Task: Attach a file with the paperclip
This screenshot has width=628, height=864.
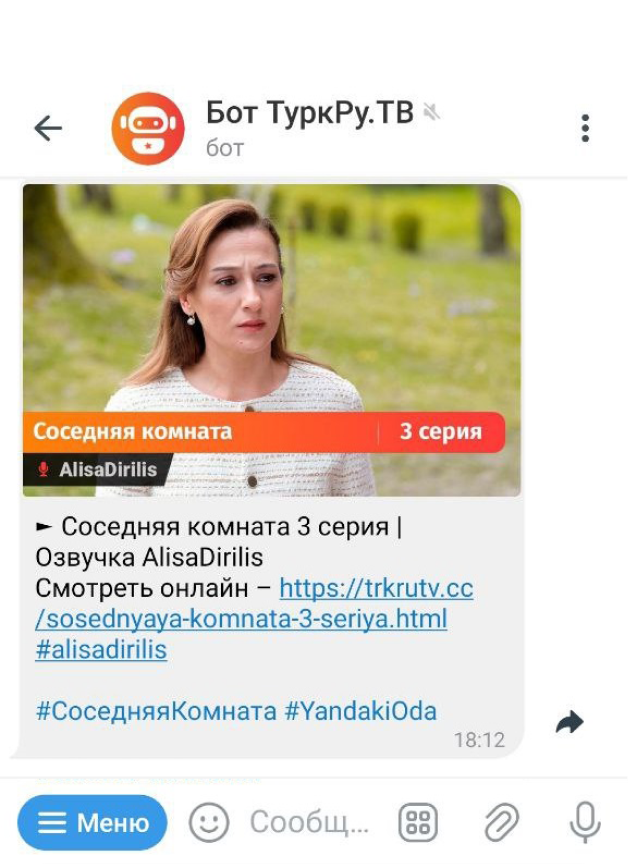Action: pos(501,823)
